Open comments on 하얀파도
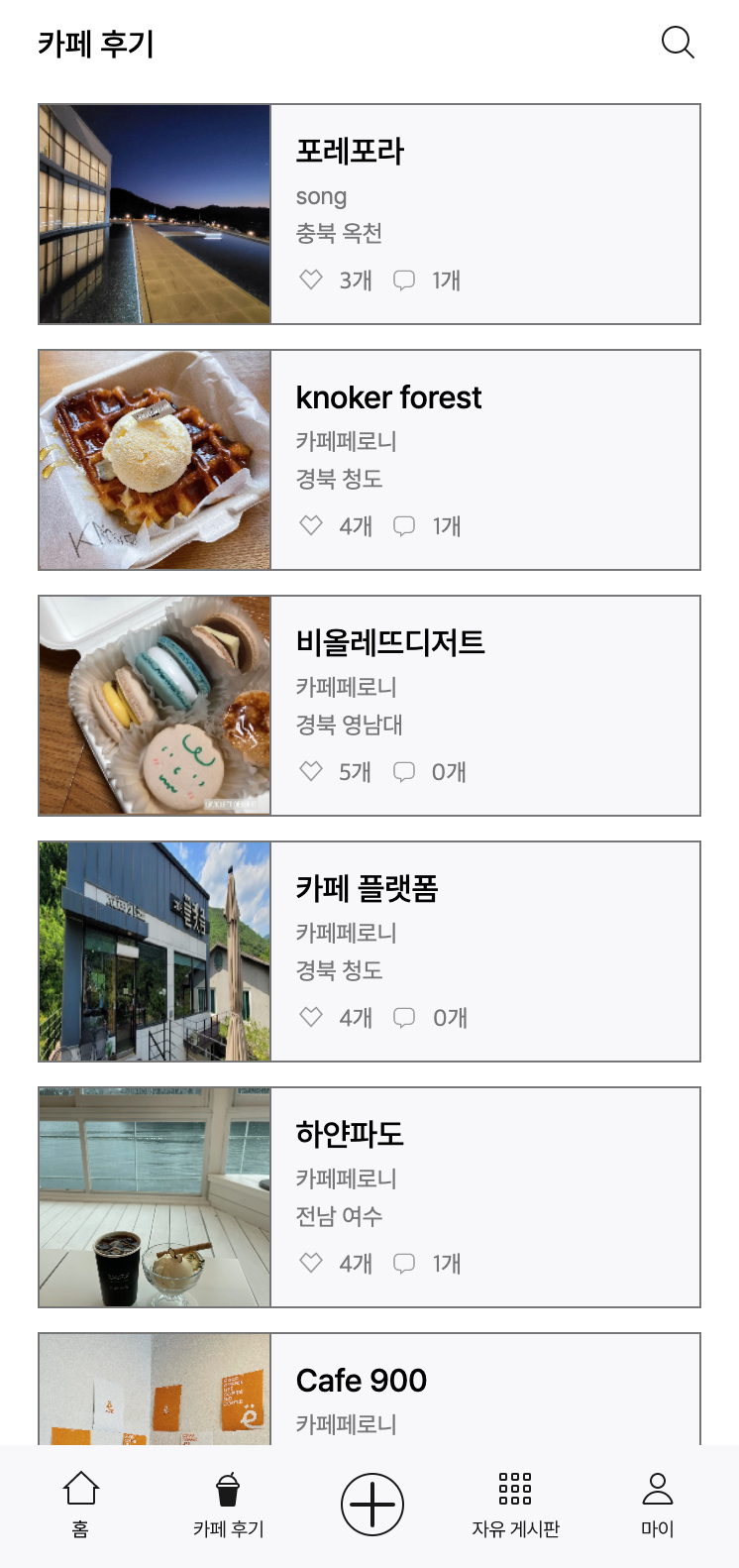This screenshot has width=739, height=1568. [404, 1264]
